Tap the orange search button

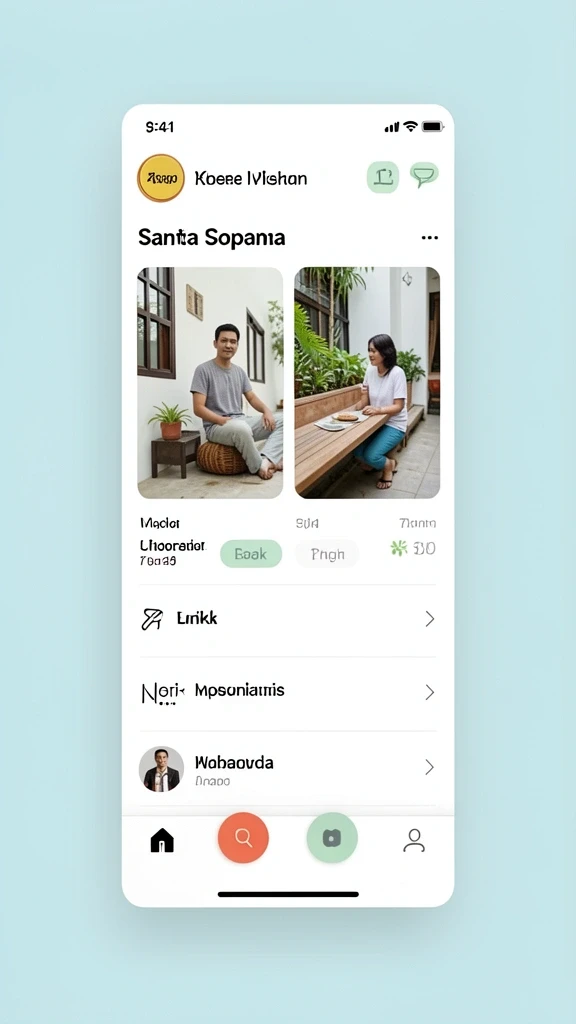click(x=244, y=838)
